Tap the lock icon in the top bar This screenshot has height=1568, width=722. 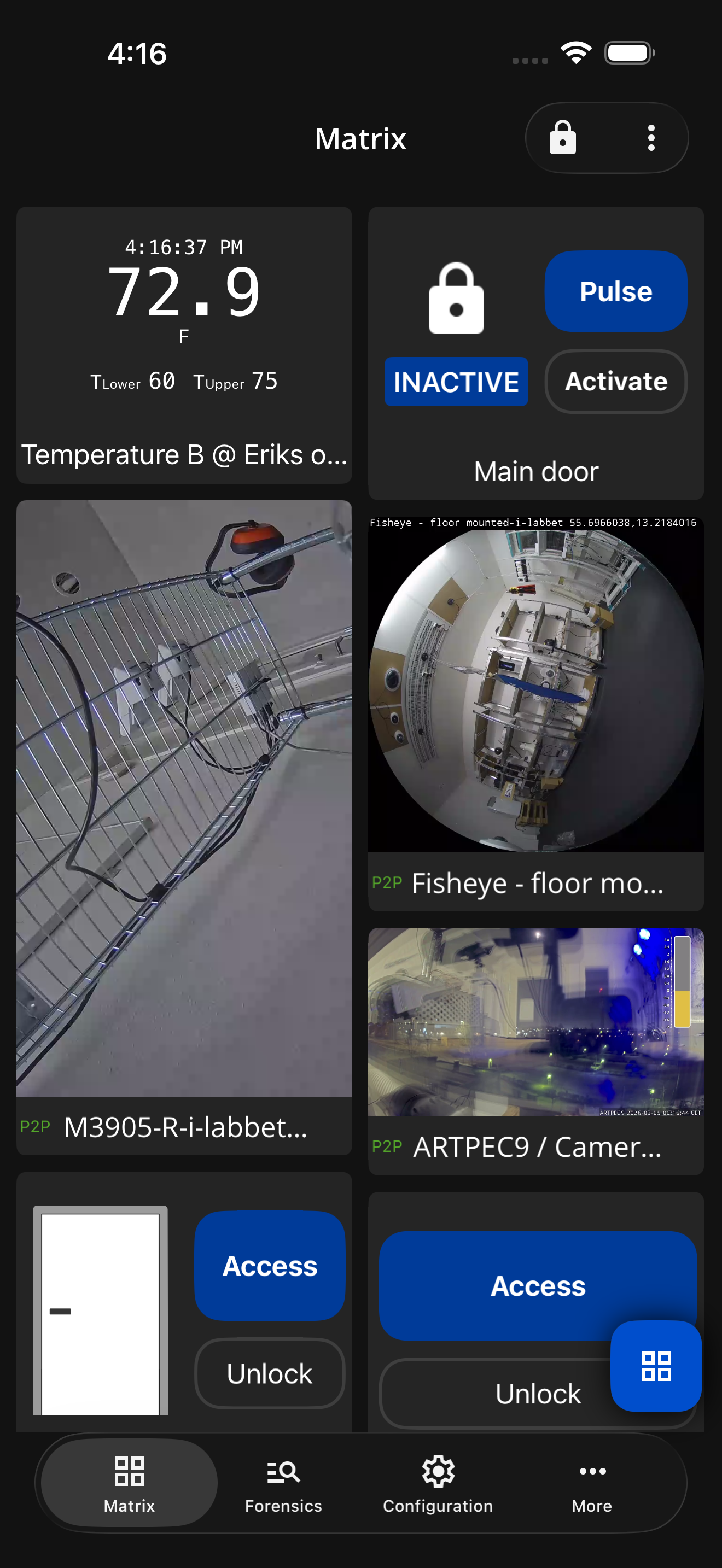(562, 138)
